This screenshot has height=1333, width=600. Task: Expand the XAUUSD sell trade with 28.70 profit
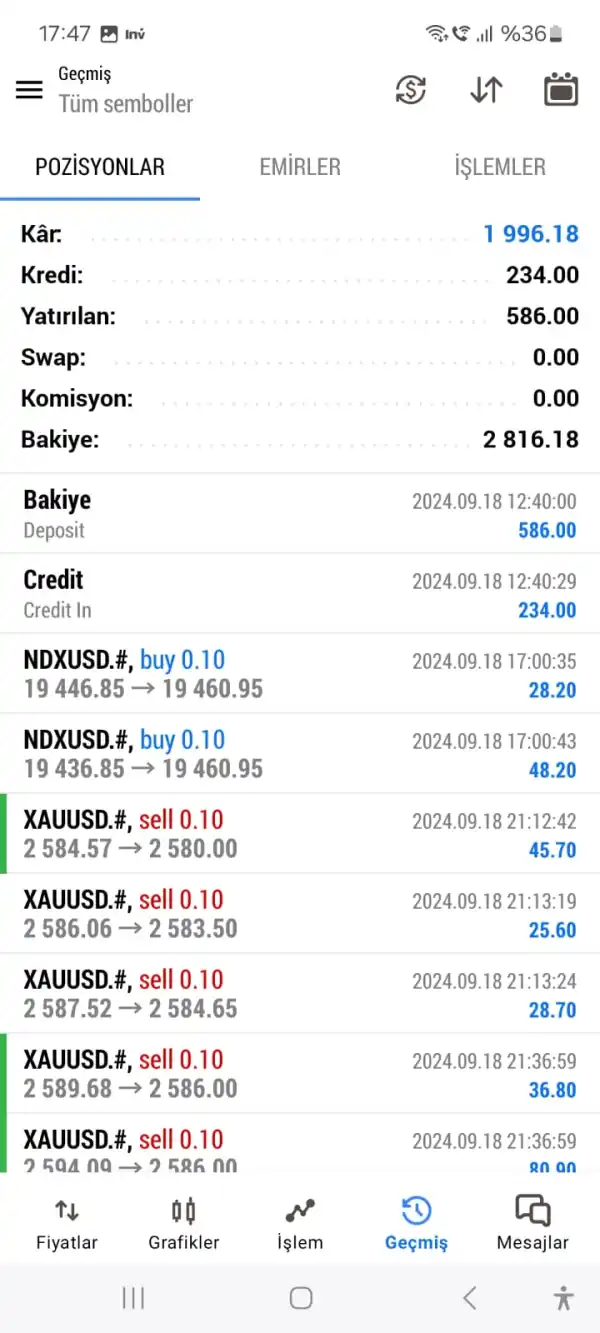pyautogui.click(x=300, y=993)
